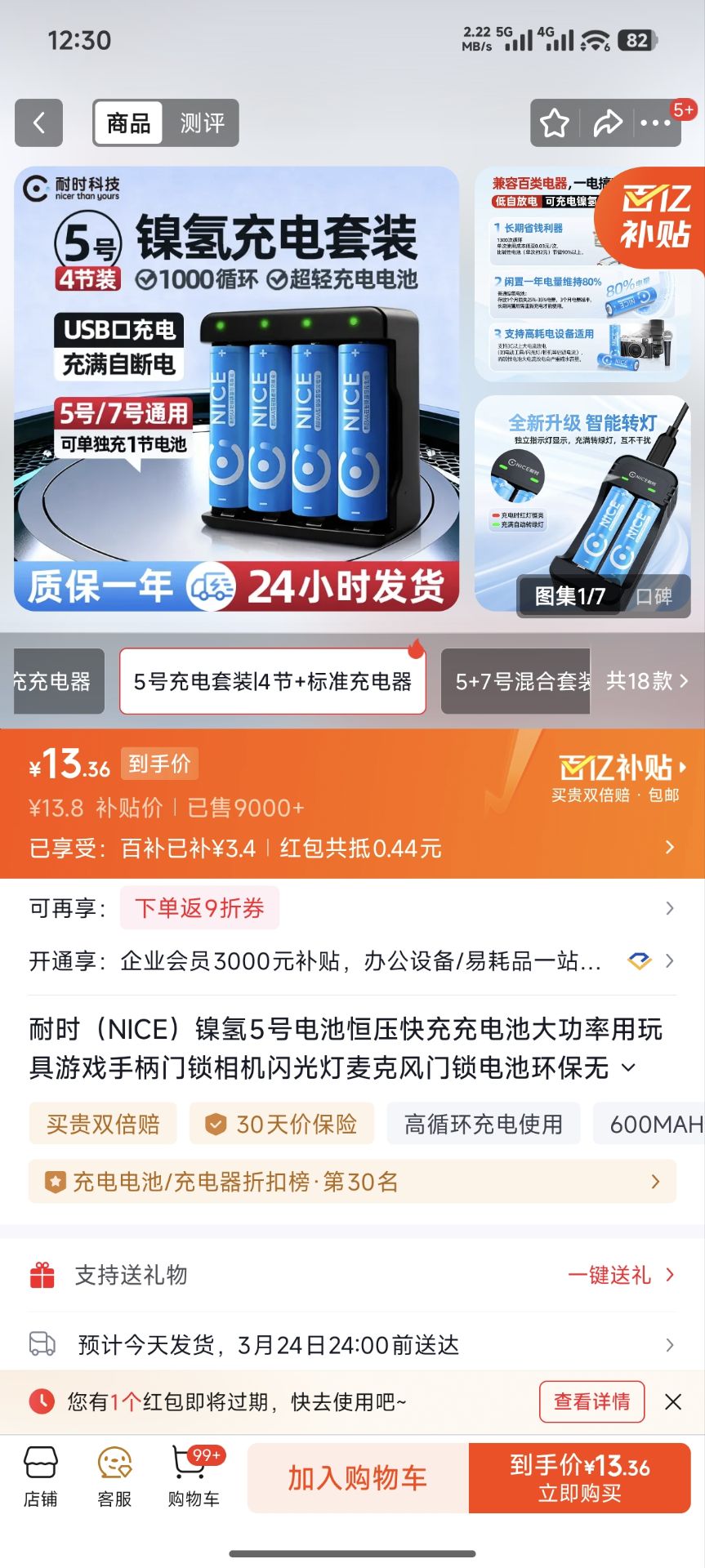This screenshot has width=705, height=1568.
Task: Add product to favorites with star icon
Action: click(x=555, y=123)
